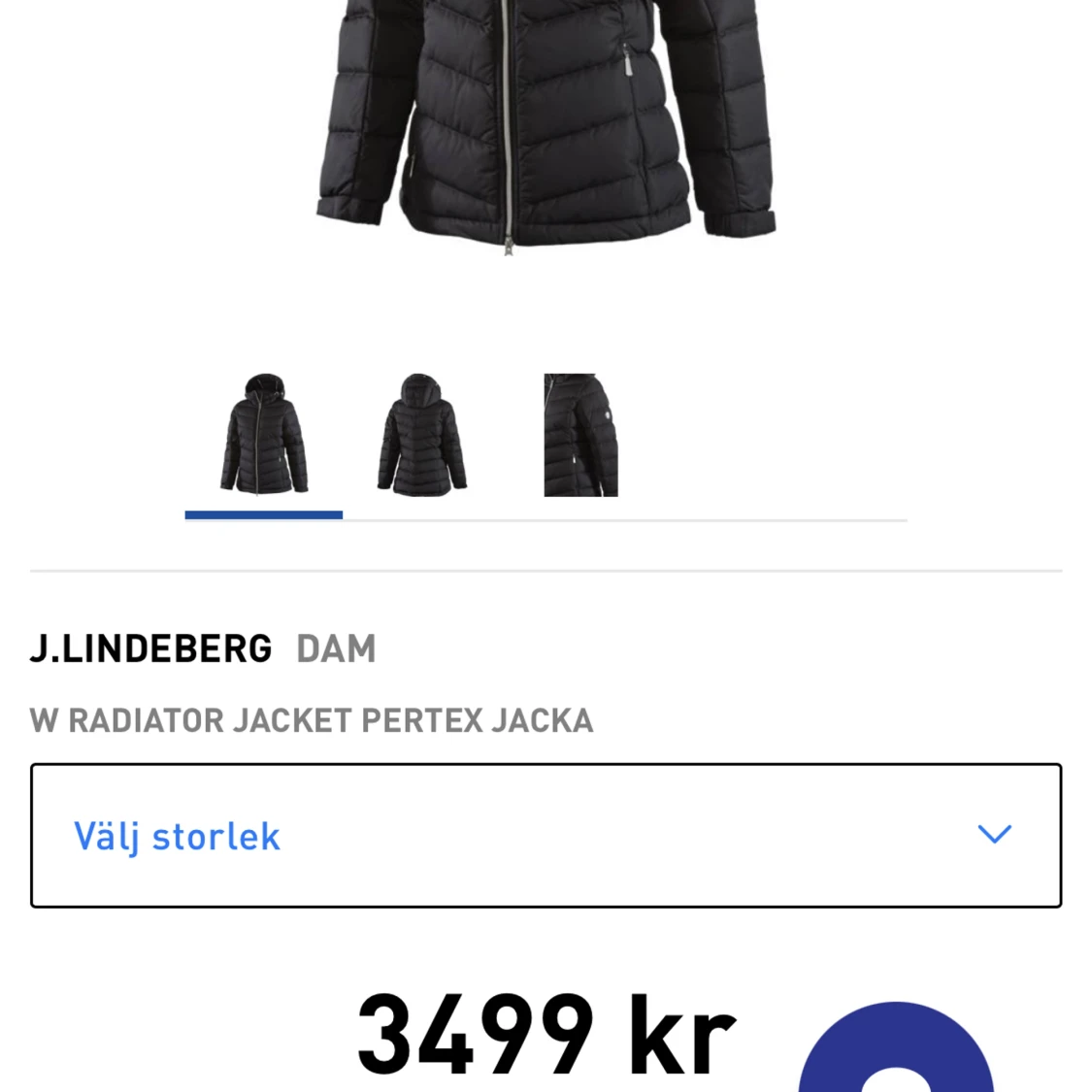View the sleeve close-up thumbnail
Viewport: 1092px width, 1092px height.
580,434
